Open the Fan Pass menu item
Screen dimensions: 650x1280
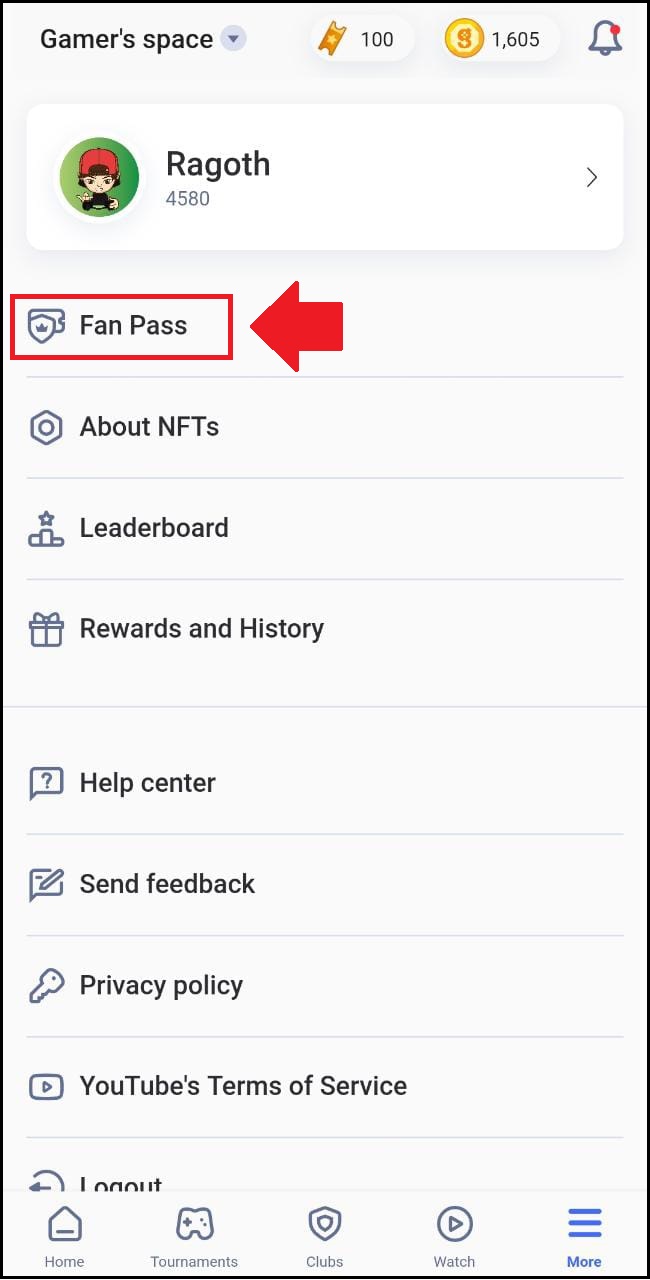[132, 326]
